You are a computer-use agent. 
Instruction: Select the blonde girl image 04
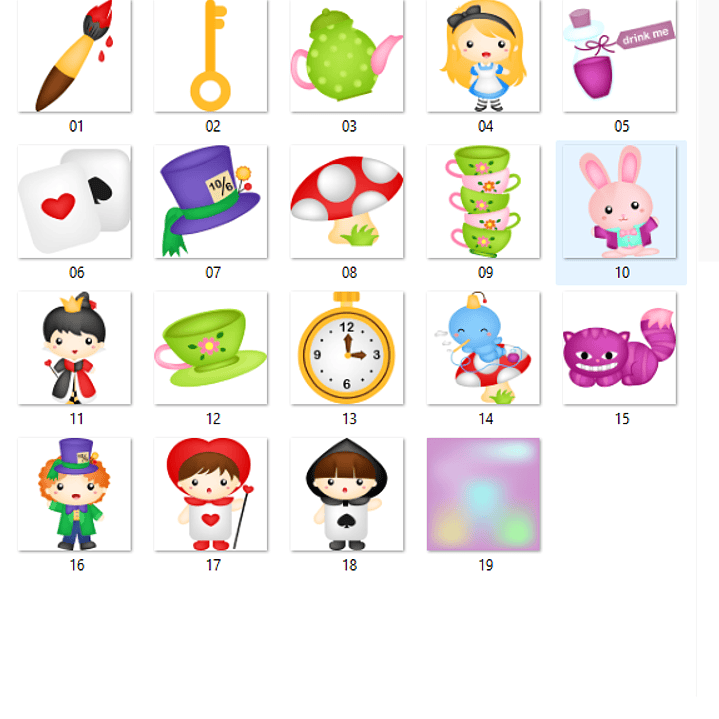click(x=483, y=56)
